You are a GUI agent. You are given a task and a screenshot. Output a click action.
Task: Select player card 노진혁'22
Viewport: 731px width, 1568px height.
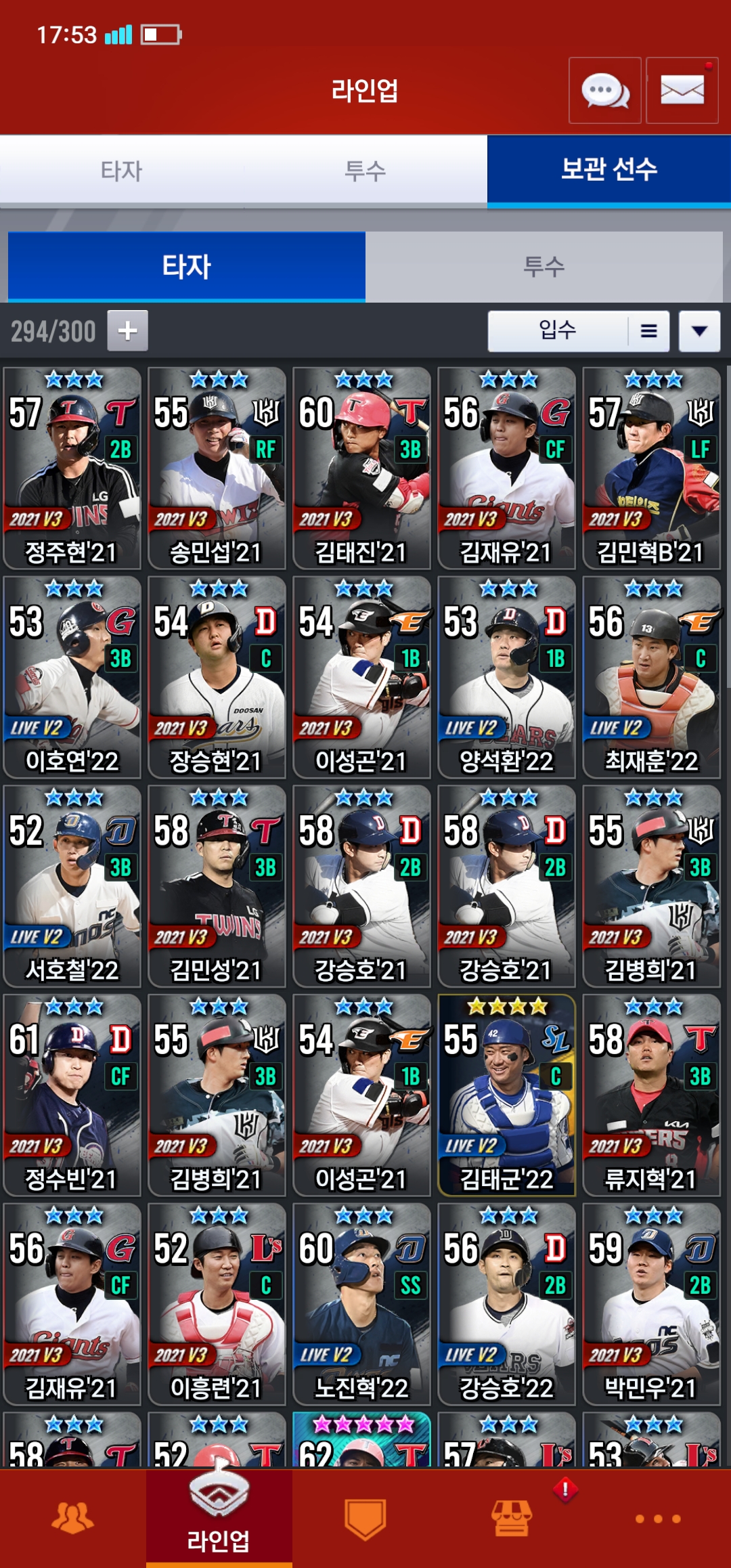pos(362,1305)
